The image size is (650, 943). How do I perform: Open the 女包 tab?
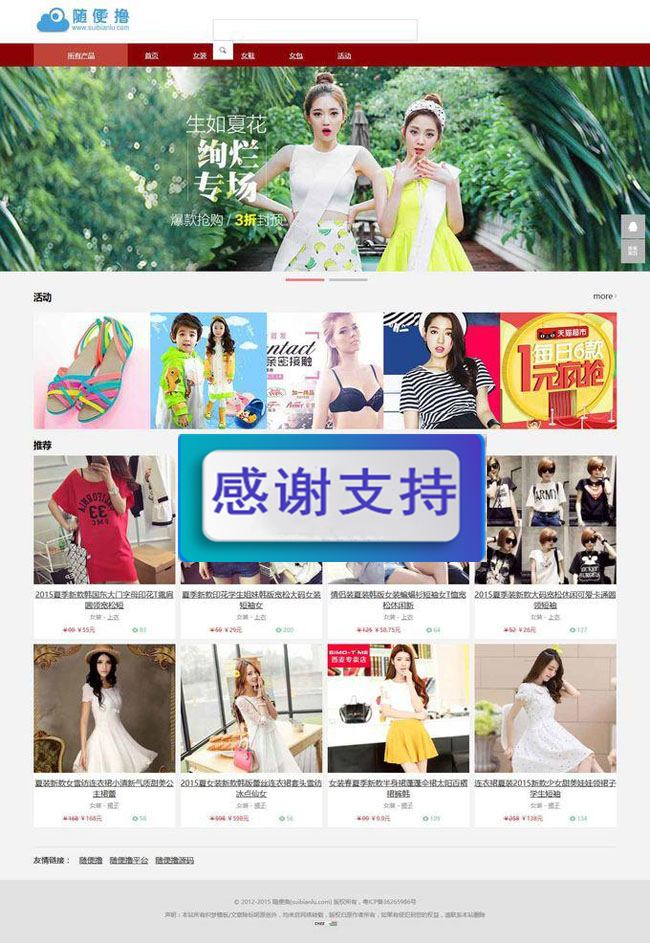[x=296, y=56]
